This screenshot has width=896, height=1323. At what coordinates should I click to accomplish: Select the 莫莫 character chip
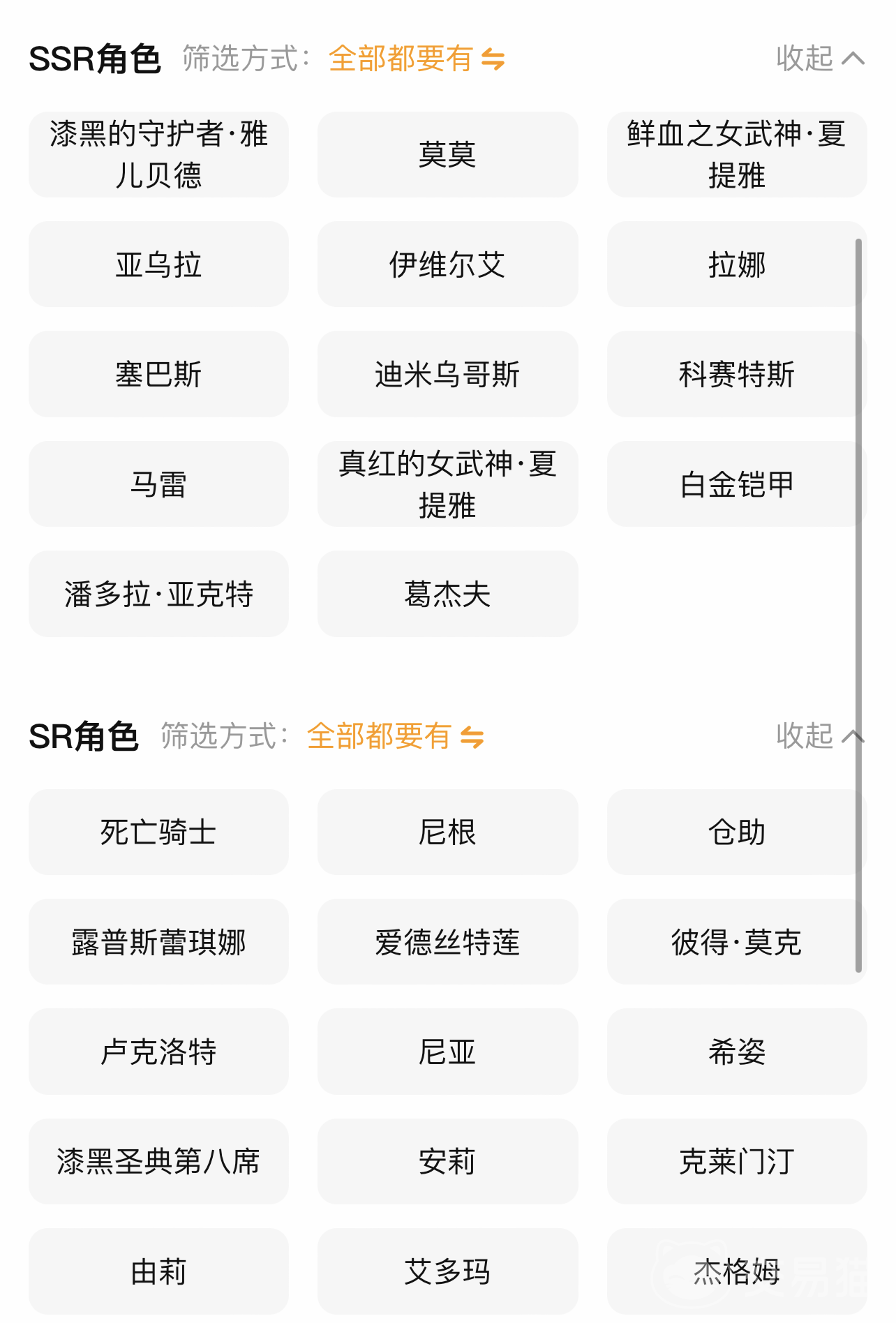pyautogui.click(x=447, y=154)
